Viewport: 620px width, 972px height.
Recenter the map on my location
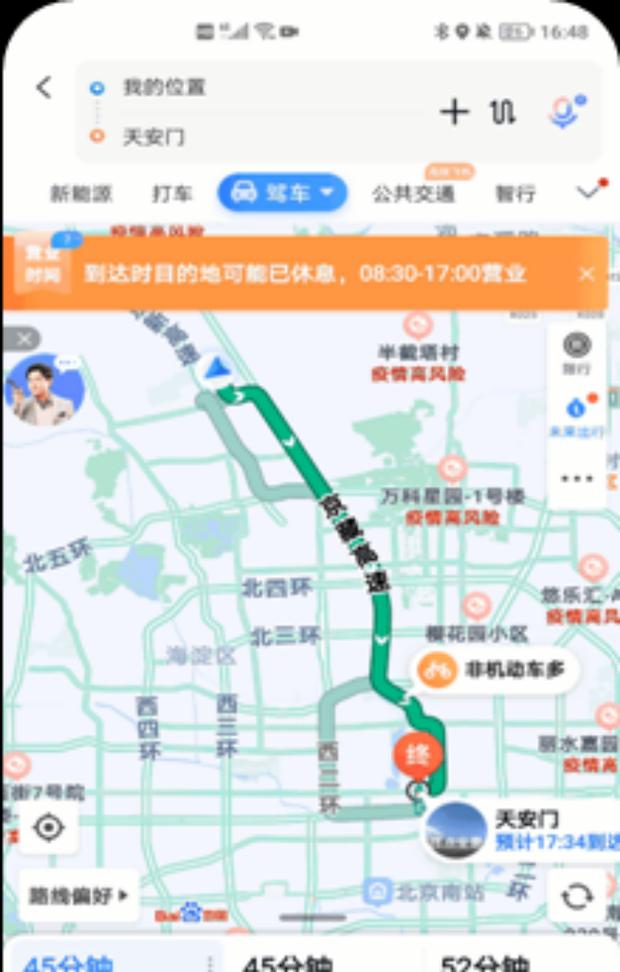point(48,827)
